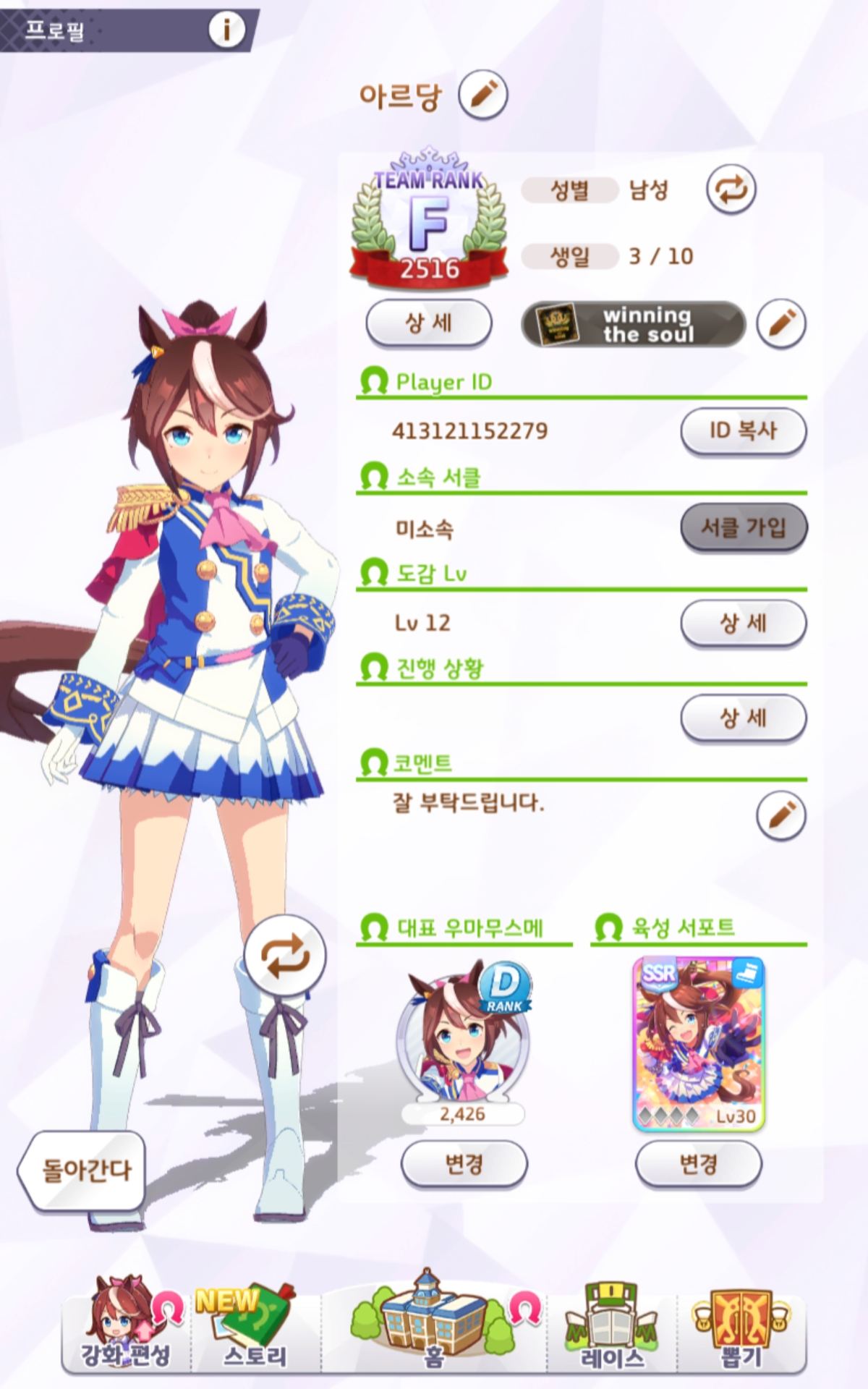
Task: Open team rank 상세 details
Action: (429, 323)
